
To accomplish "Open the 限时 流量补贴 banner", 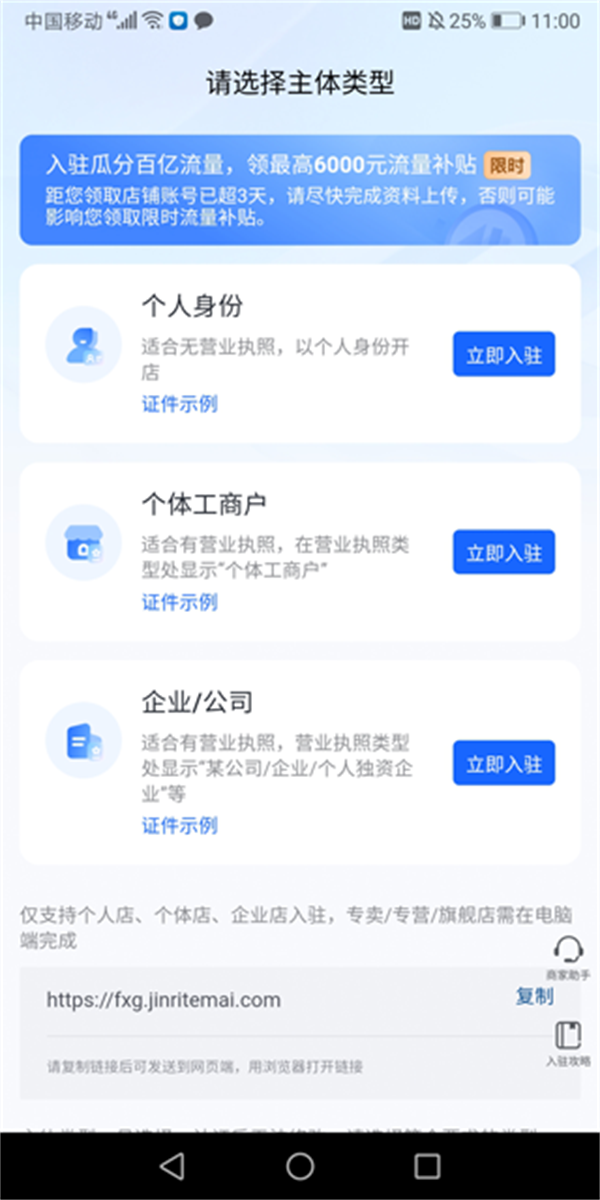I will click(x=300, y=190).
